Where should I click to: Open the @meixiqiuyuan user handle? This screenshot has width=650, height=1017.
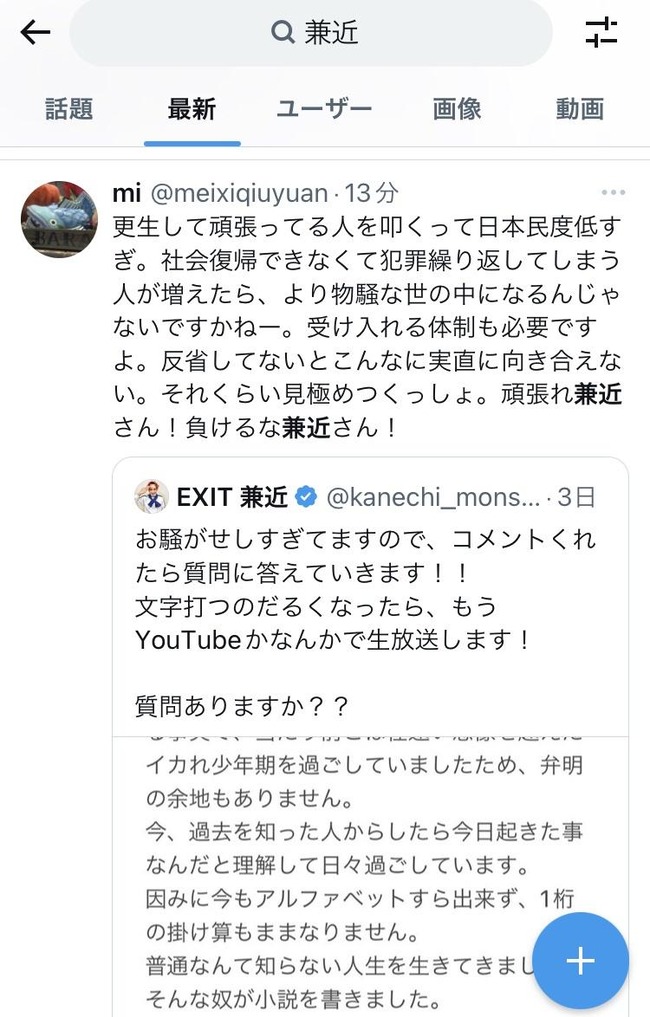(x=239, y=192)
